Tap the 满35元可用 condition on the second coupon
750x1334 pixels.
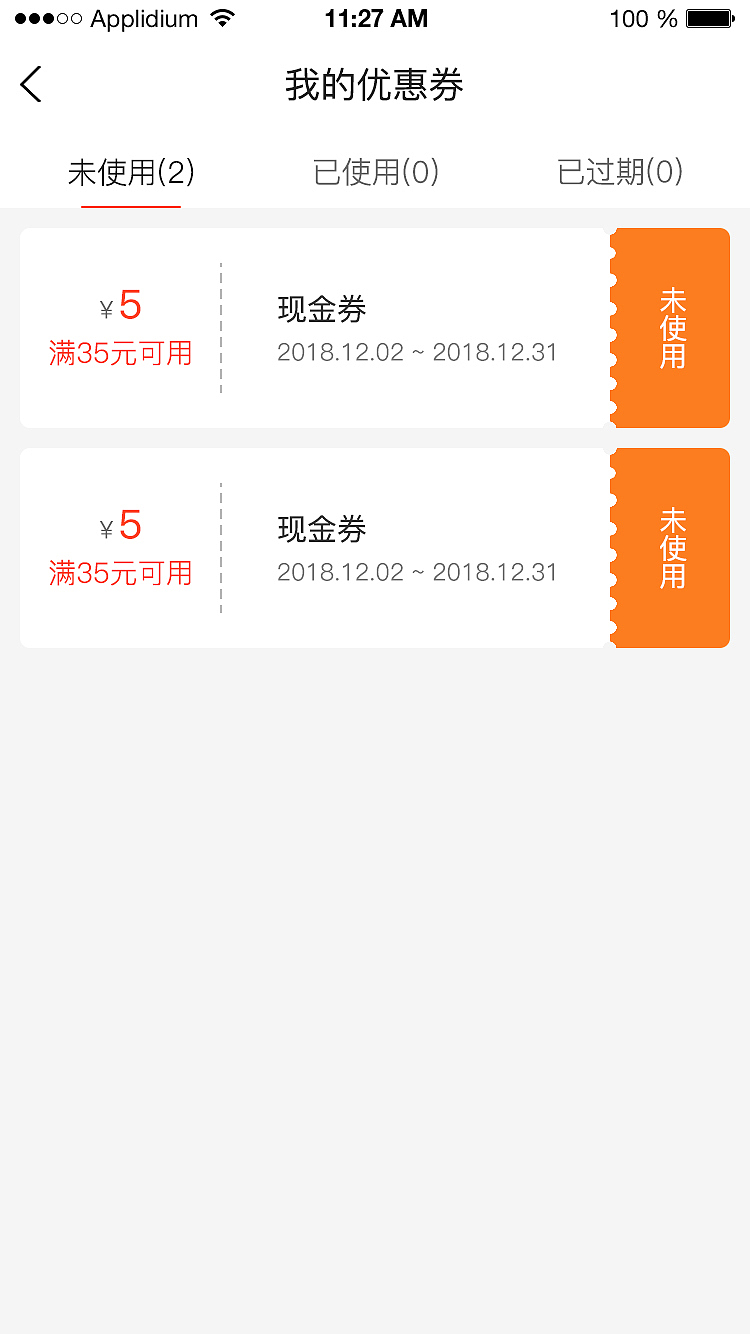(120, 572)
